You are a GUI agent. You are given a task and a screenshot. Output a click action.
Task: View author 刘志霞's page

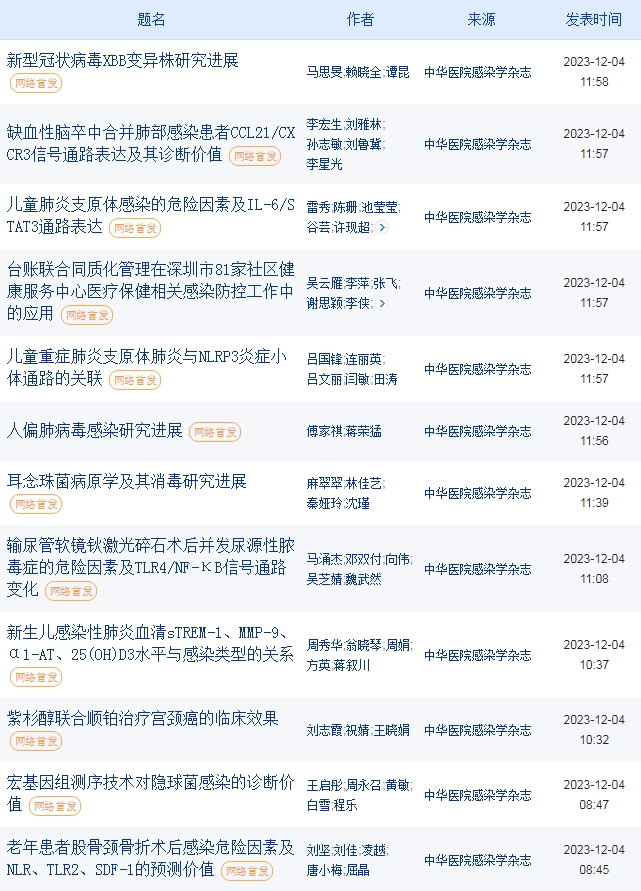tap(324, 731)
